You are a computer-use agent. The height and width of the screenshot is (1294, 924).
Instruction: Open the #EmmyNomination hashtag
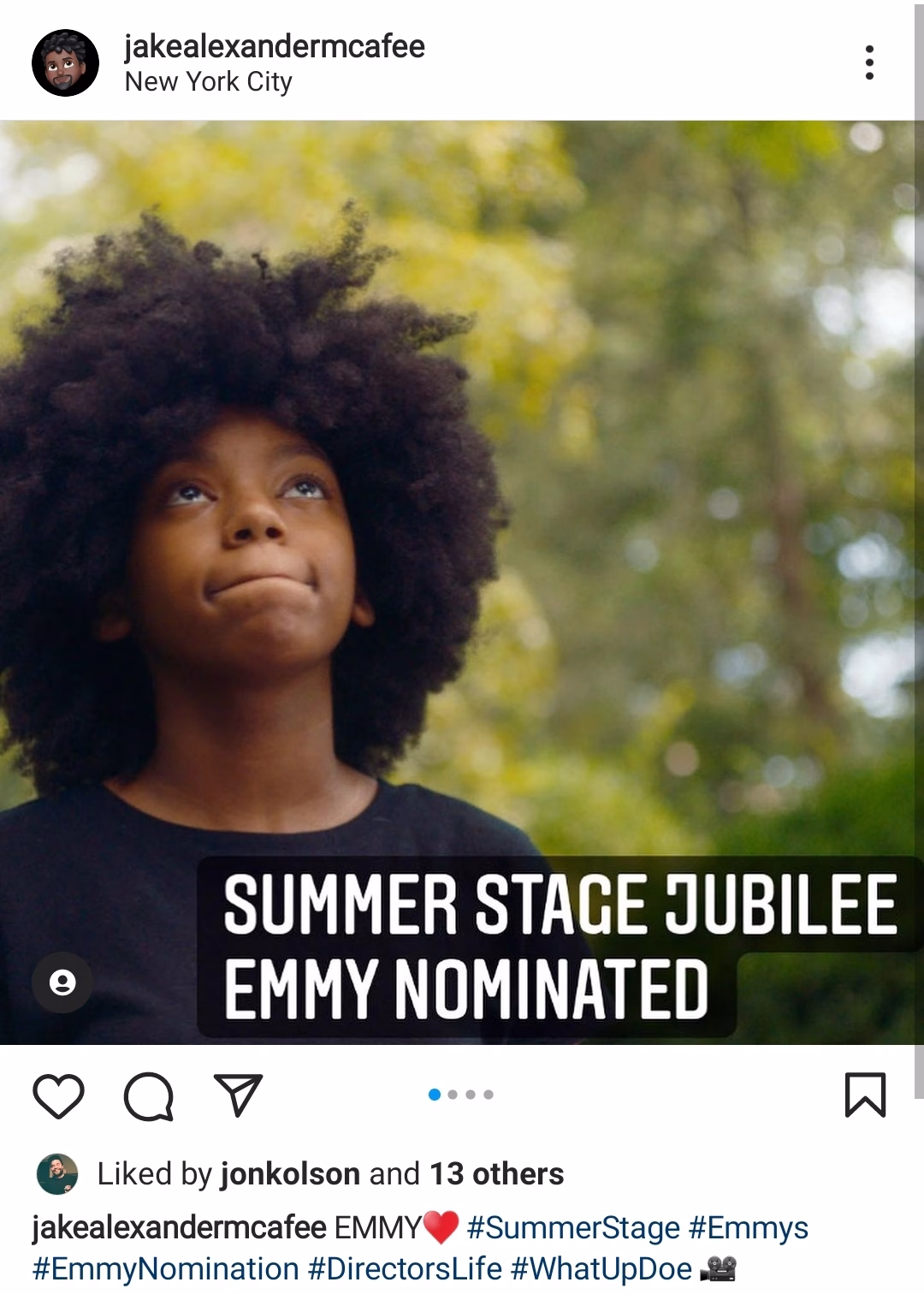click(165, 1268)
